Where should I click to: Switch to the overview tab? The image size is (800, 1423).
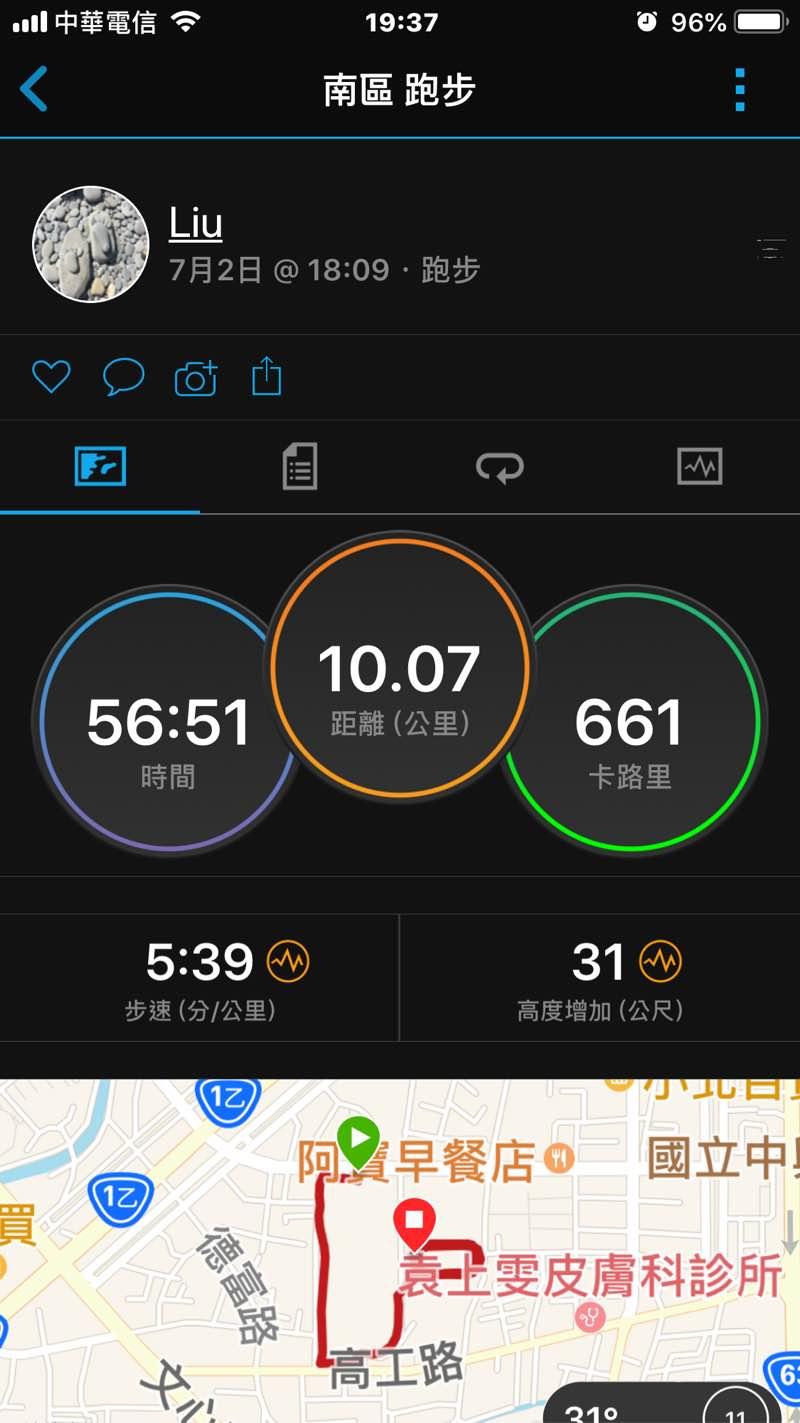[x=100, y=466]
